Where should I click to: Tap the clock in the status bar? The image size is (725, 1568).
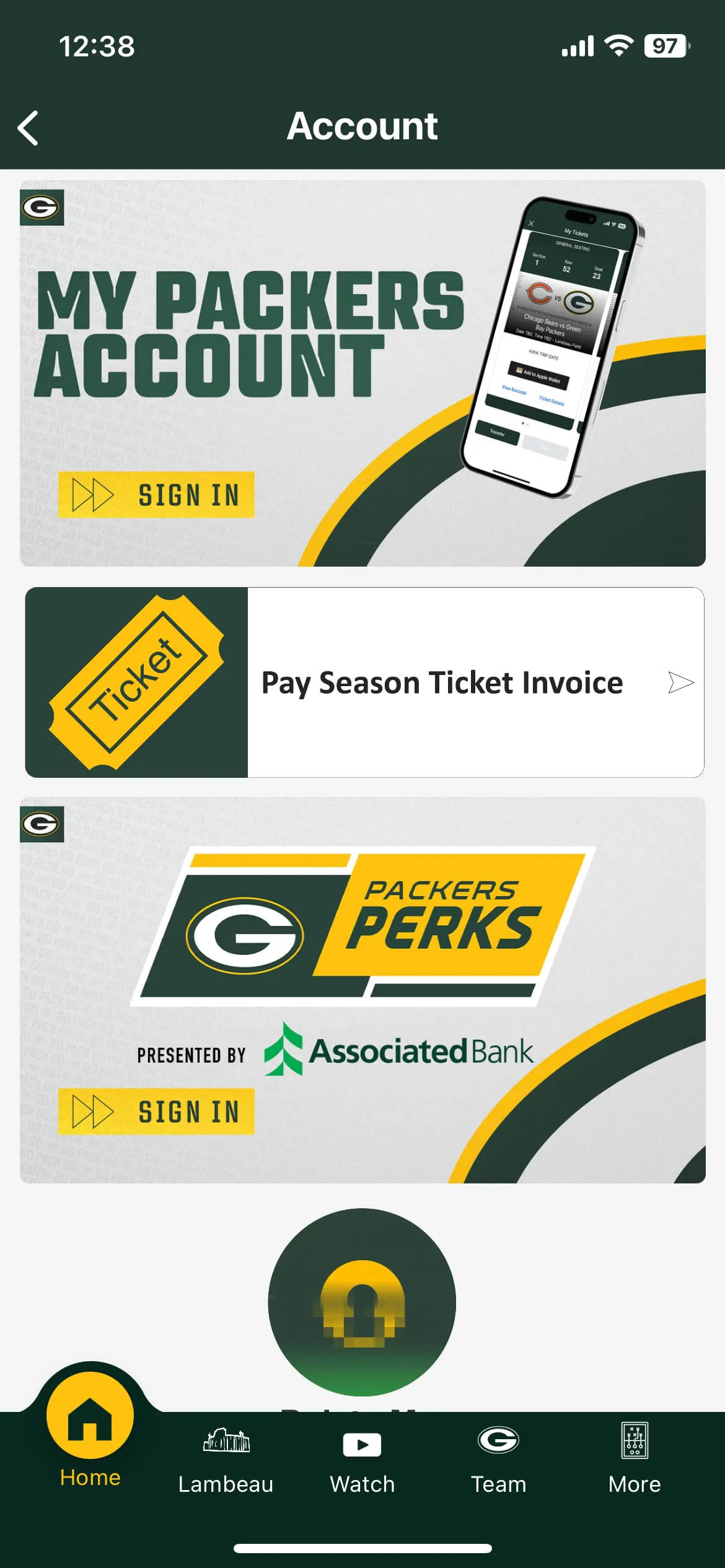point(97,45)
